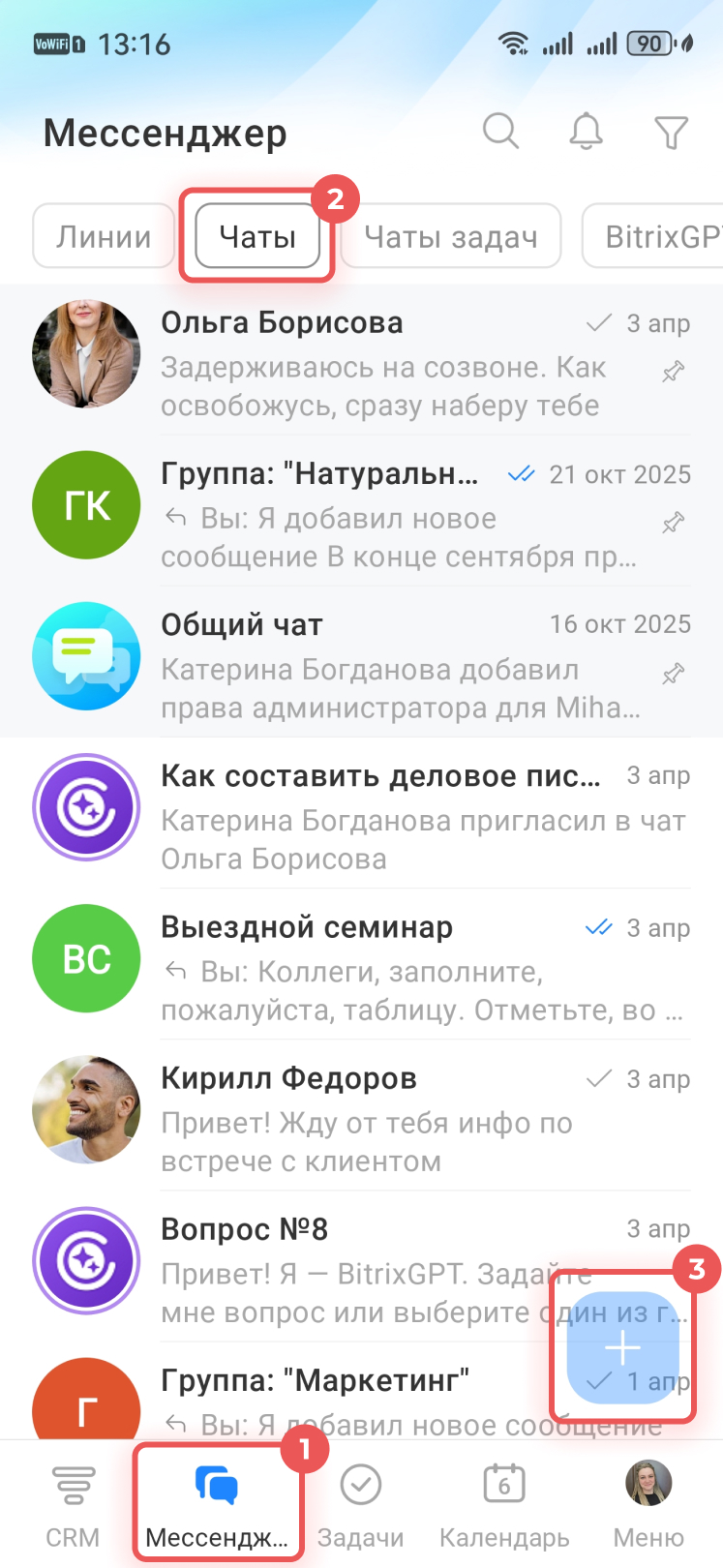Open the search icon in Messenger header

click(500, 131)
